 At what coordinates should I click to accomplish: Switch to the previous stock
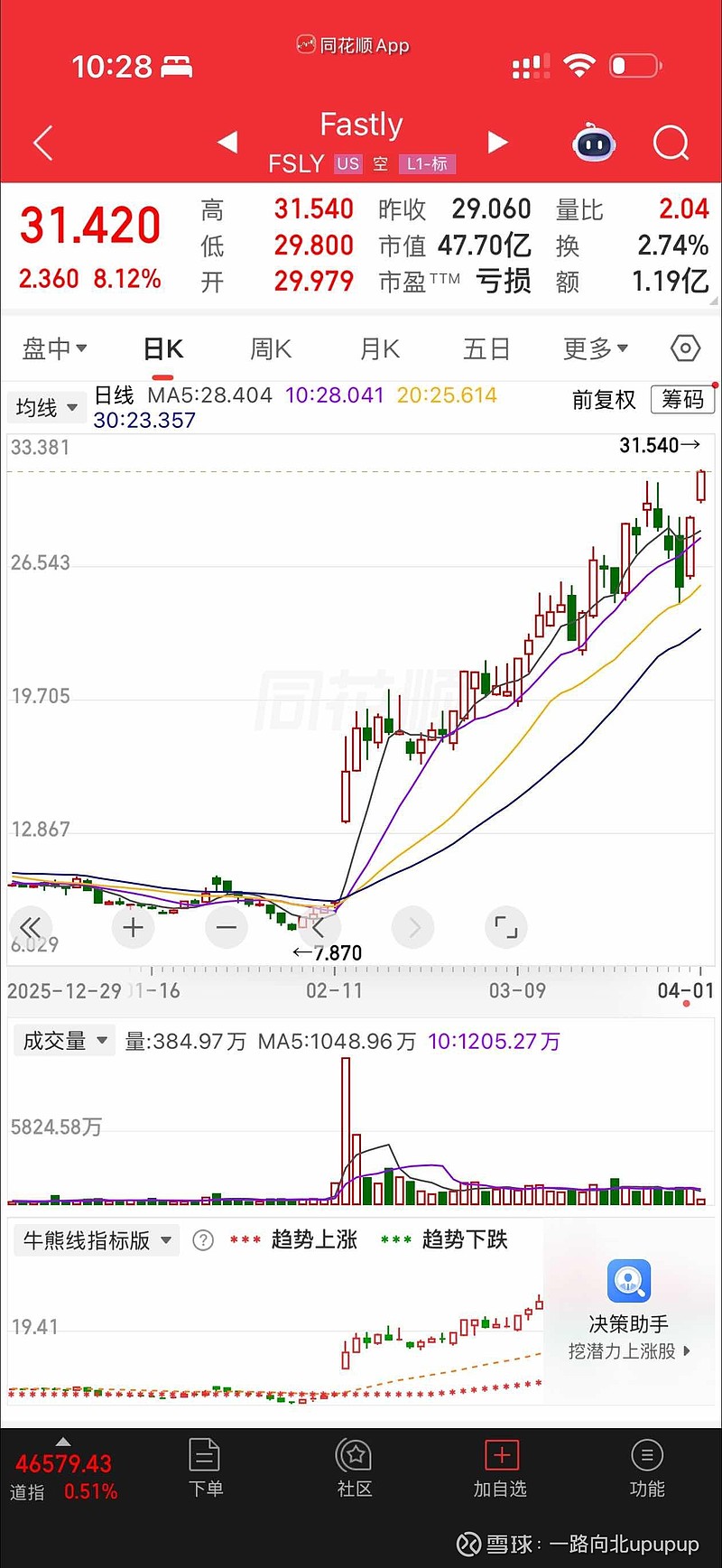coord(227,142)
